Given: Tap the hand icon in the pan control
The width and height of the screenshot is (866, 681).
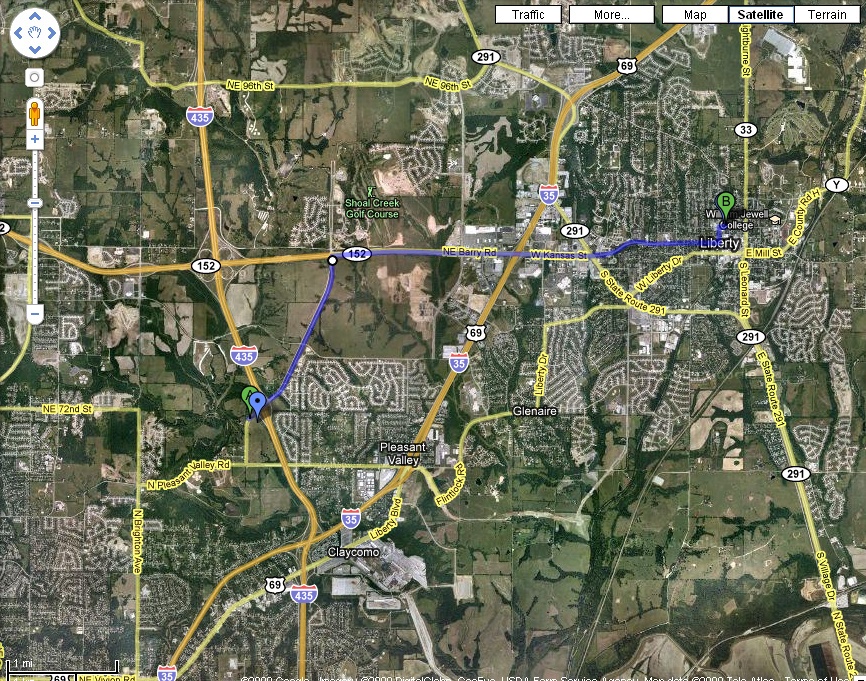Looking at the screenshot, I should pyautogui.click(x=35, y=35).
